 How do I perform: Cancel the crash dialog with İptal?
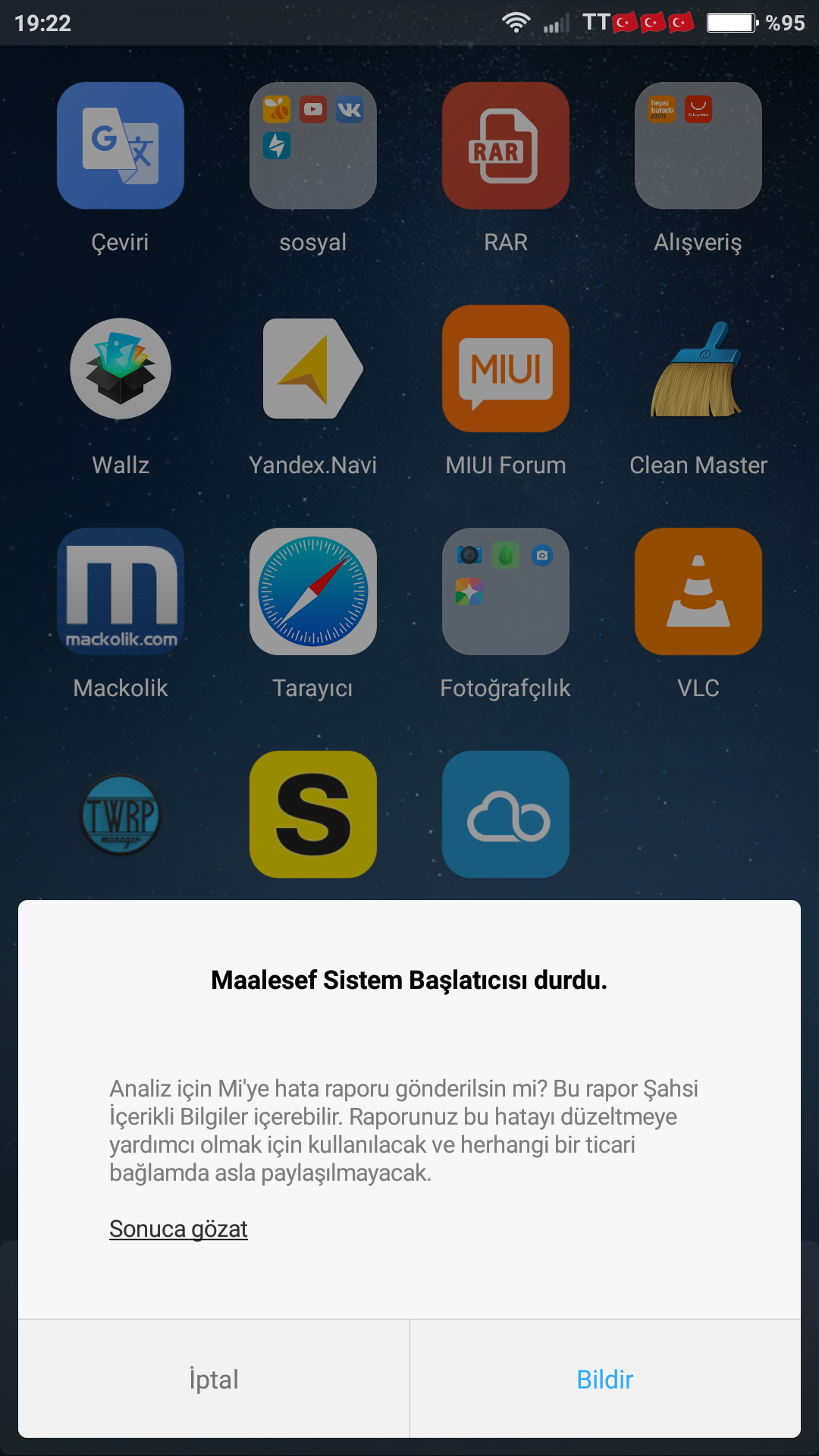click(214, 1379)
